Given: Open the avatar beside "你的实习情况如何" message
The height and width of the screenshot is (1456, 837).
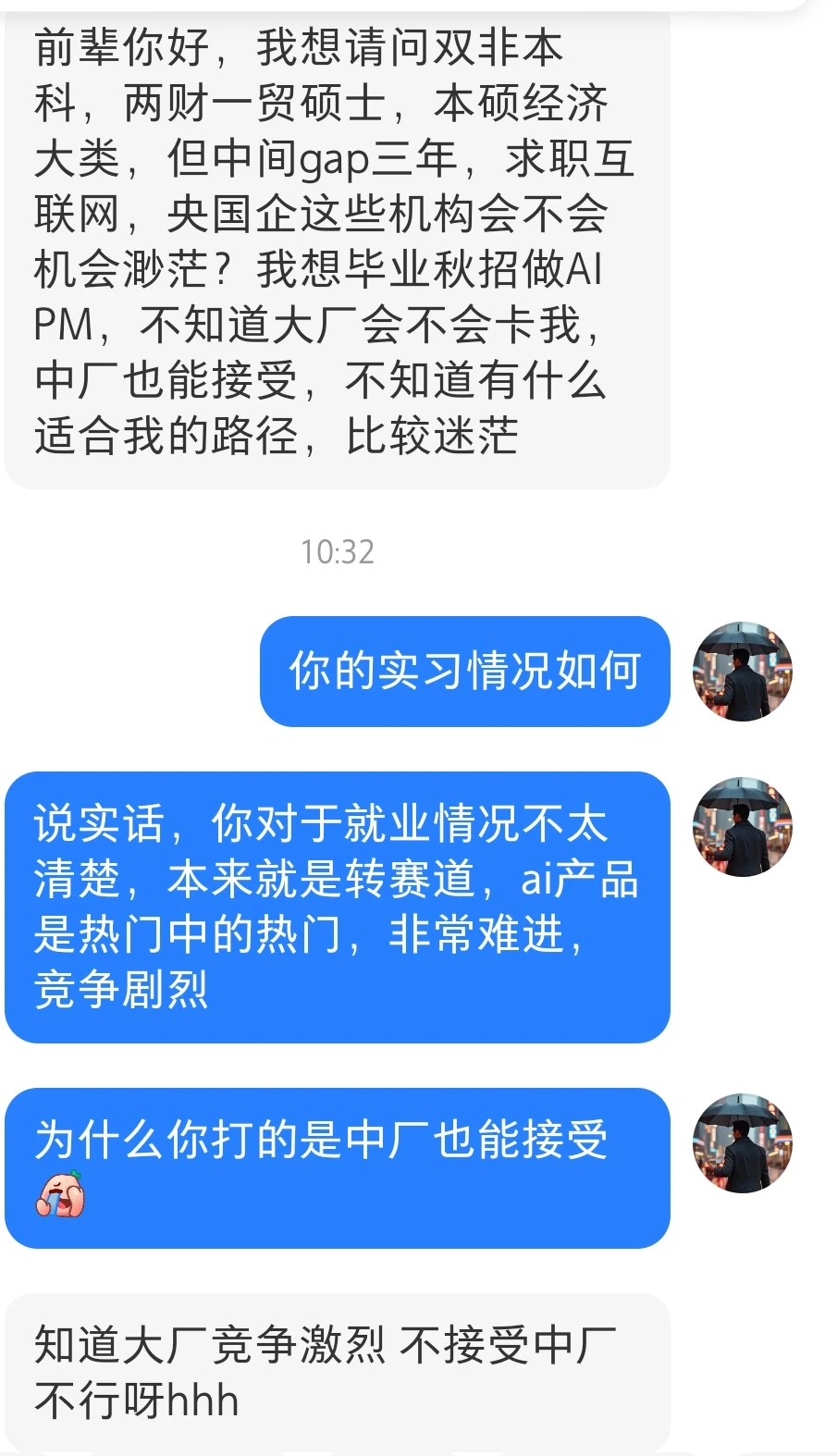Looking at the screenshot, I should pyautogui.click(x=741, y=672).
